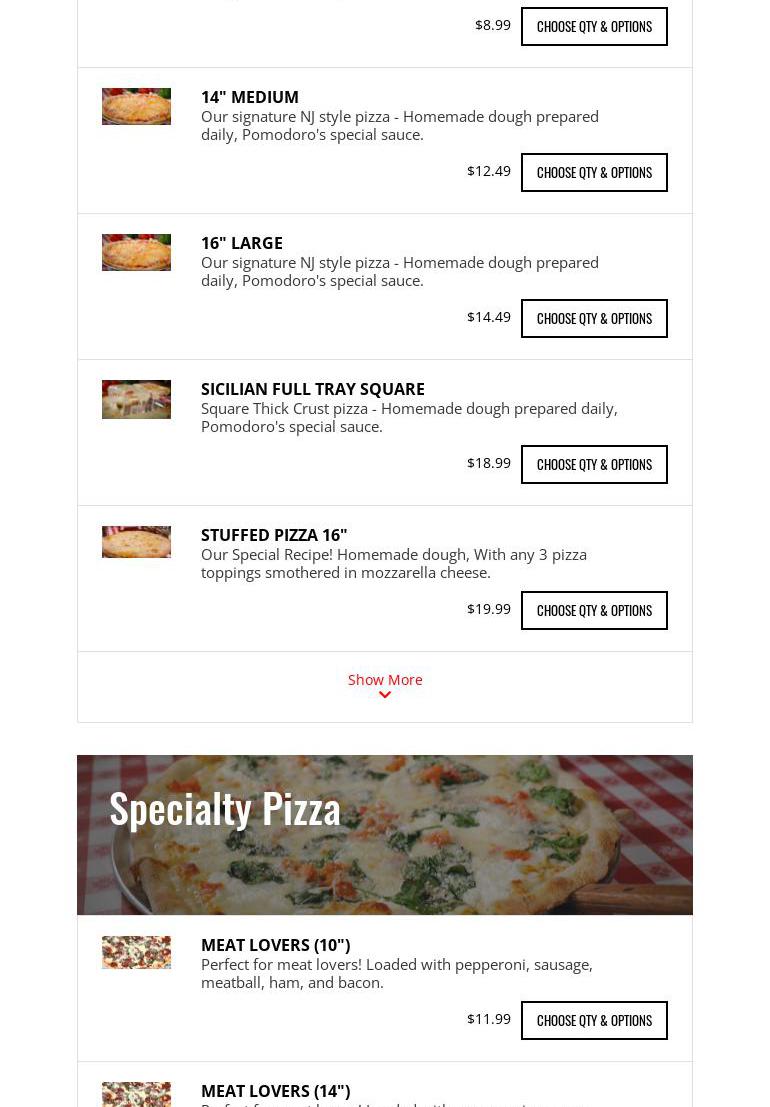Choose quantity and options for 14" Medium
The height and width of the screenshot is (1107, 770).
tap(594, 173)
